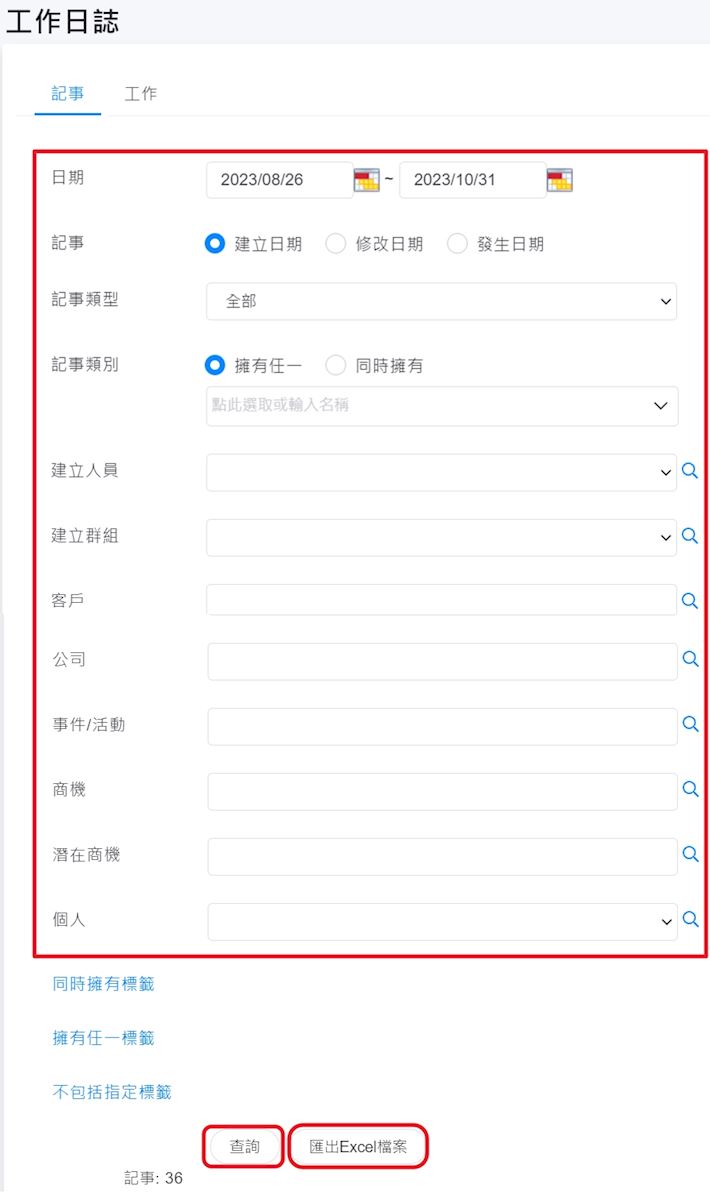Tap the search icon beside 建立群組
This screenshot has height=1201, width=710.
(689, 536)
